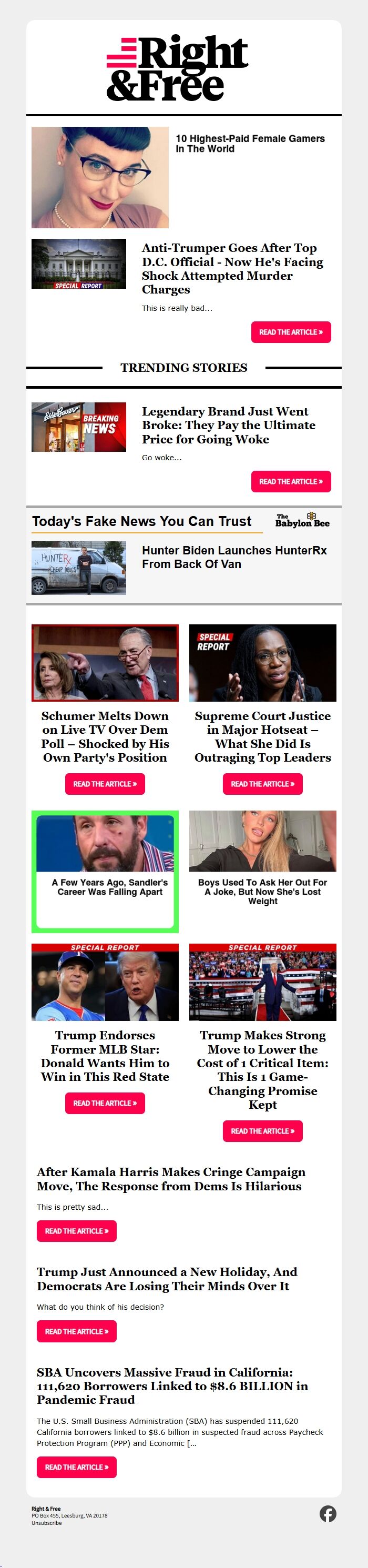Read the Anti-Trumper attempted murder charges article
Screen dimensions: 368x1568
tap(291, 332)
